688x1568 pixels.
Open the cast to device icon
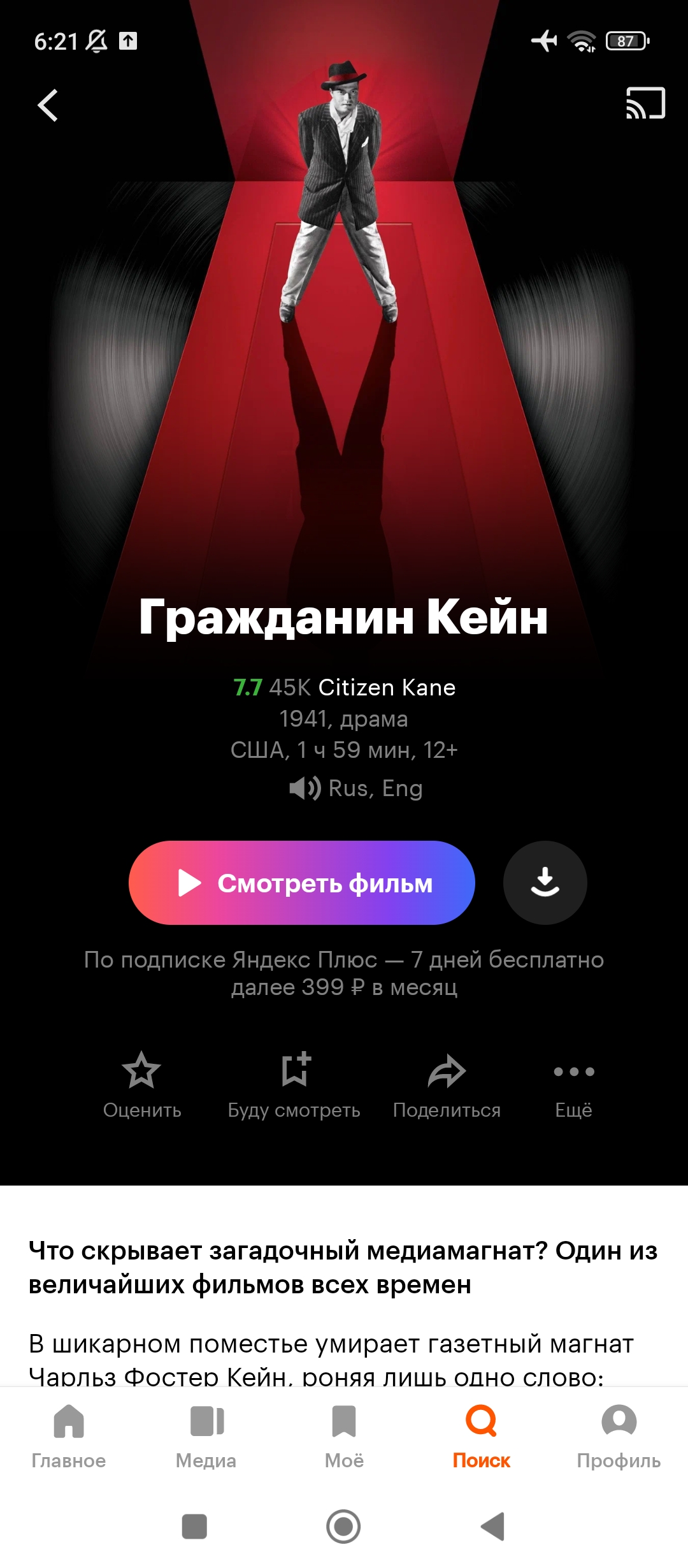point(645,103)
